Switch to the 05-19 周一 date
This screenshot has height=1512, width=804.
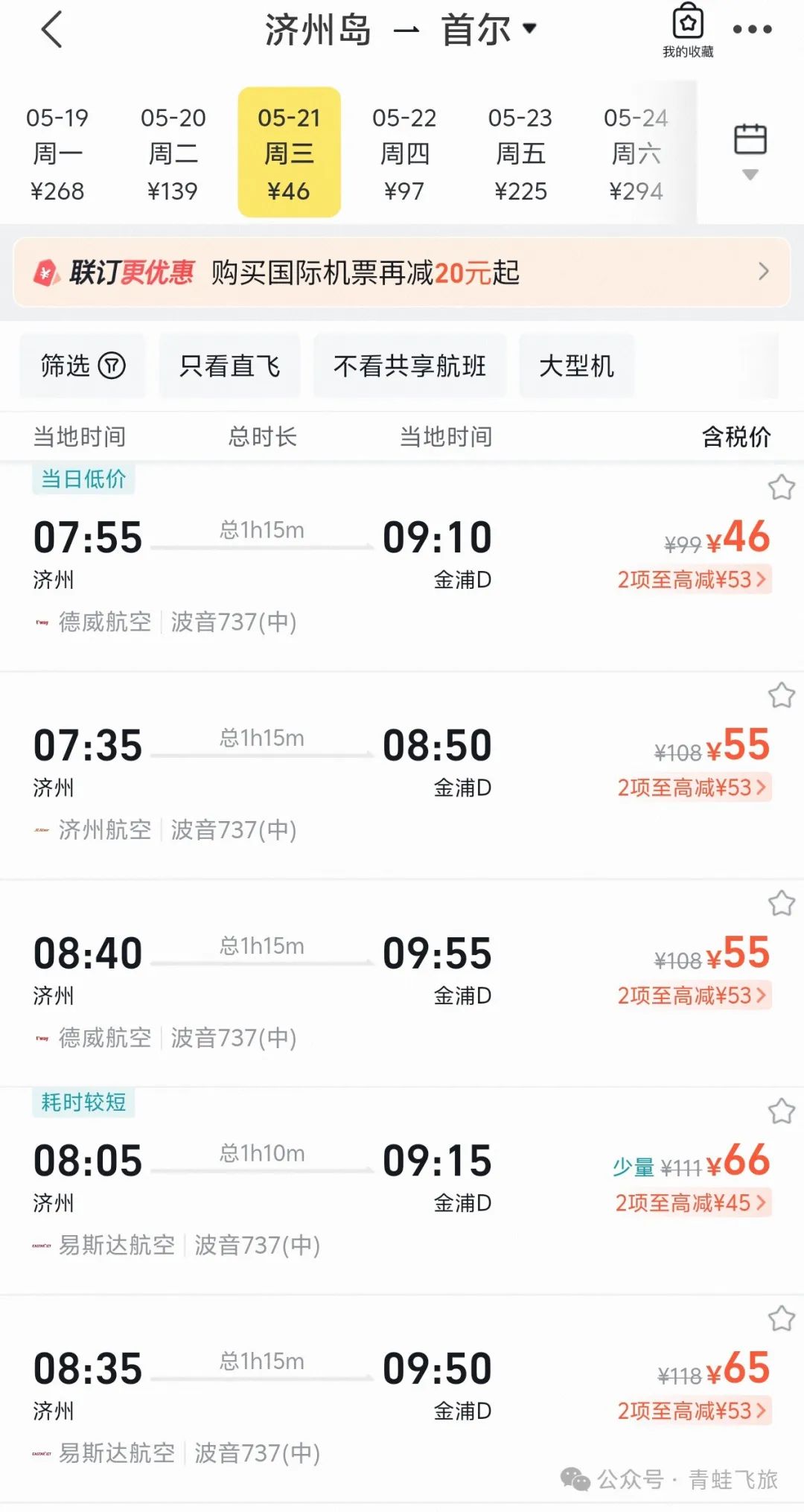(57, 153)
